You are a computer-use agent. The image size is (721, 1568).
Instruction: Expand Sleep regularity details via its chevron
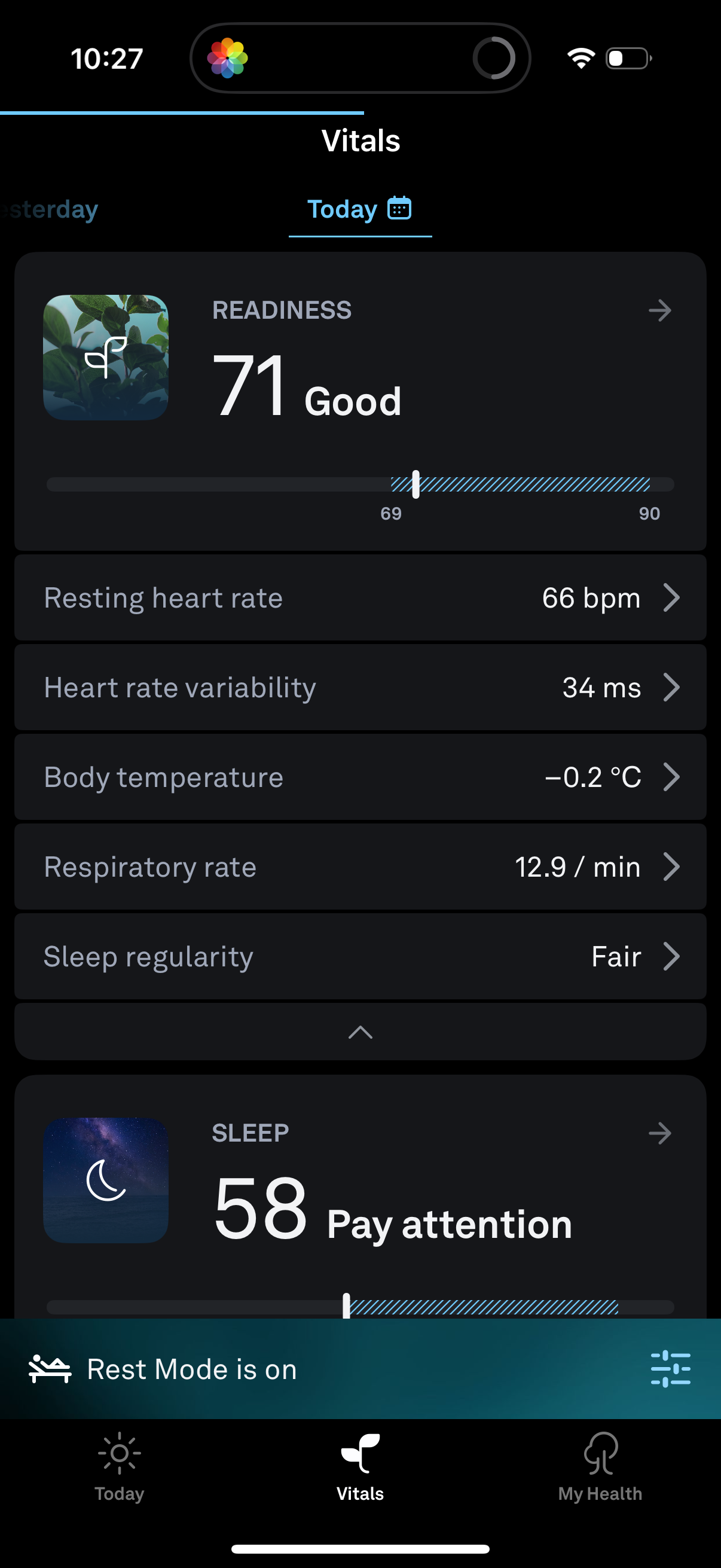point(672,956)
